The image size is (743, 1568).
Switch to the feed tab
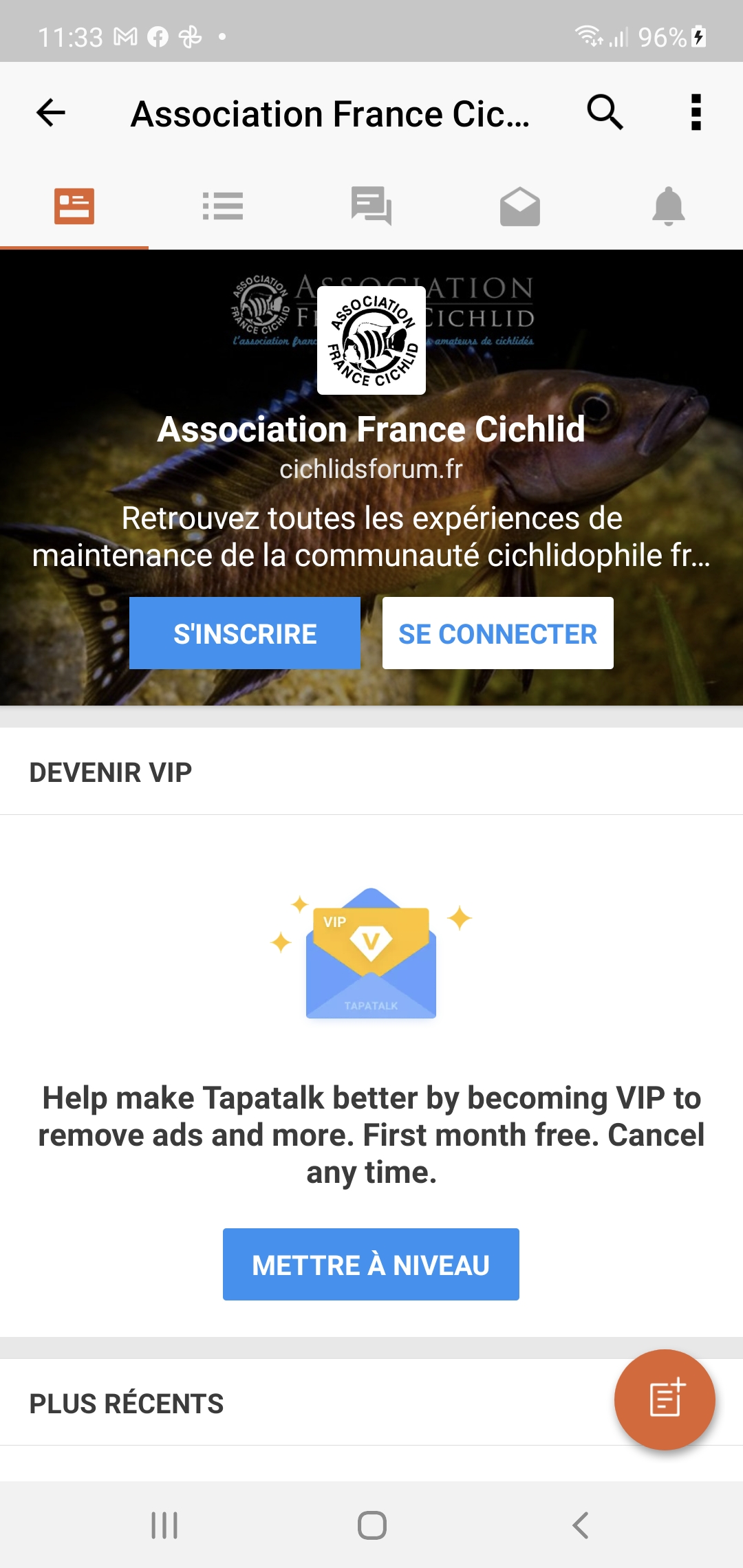tap(74, 206)
